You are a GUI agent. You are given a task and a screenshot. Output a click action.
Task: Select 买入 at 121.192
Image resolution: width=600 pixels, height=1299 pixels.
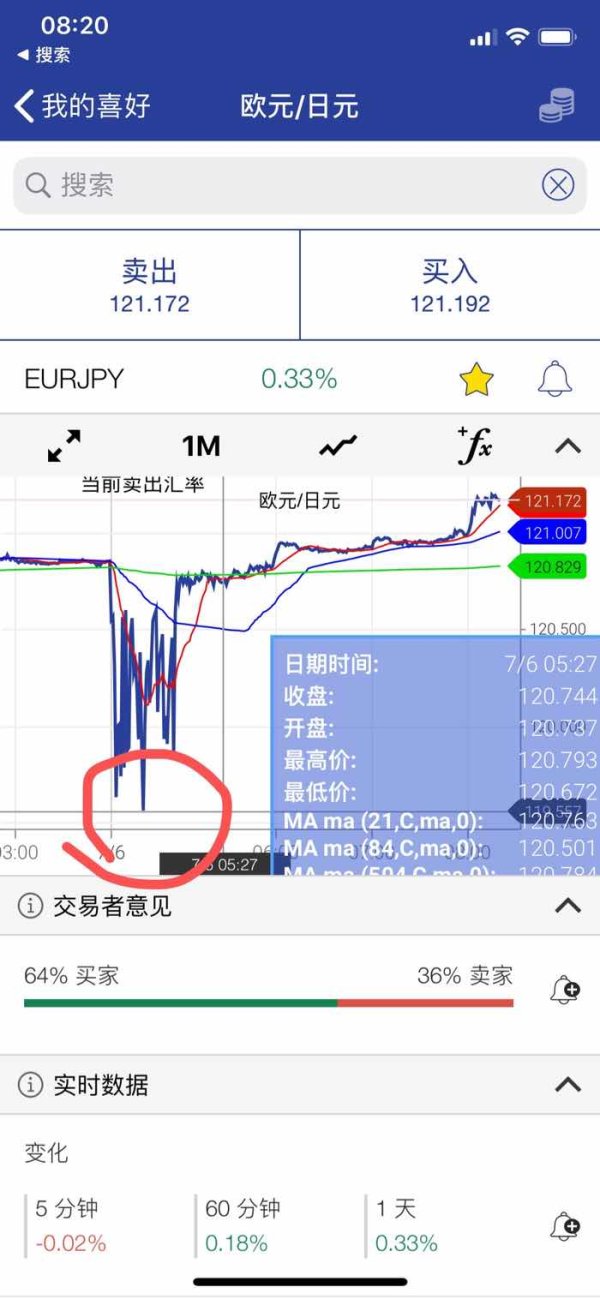coord(450,285)
